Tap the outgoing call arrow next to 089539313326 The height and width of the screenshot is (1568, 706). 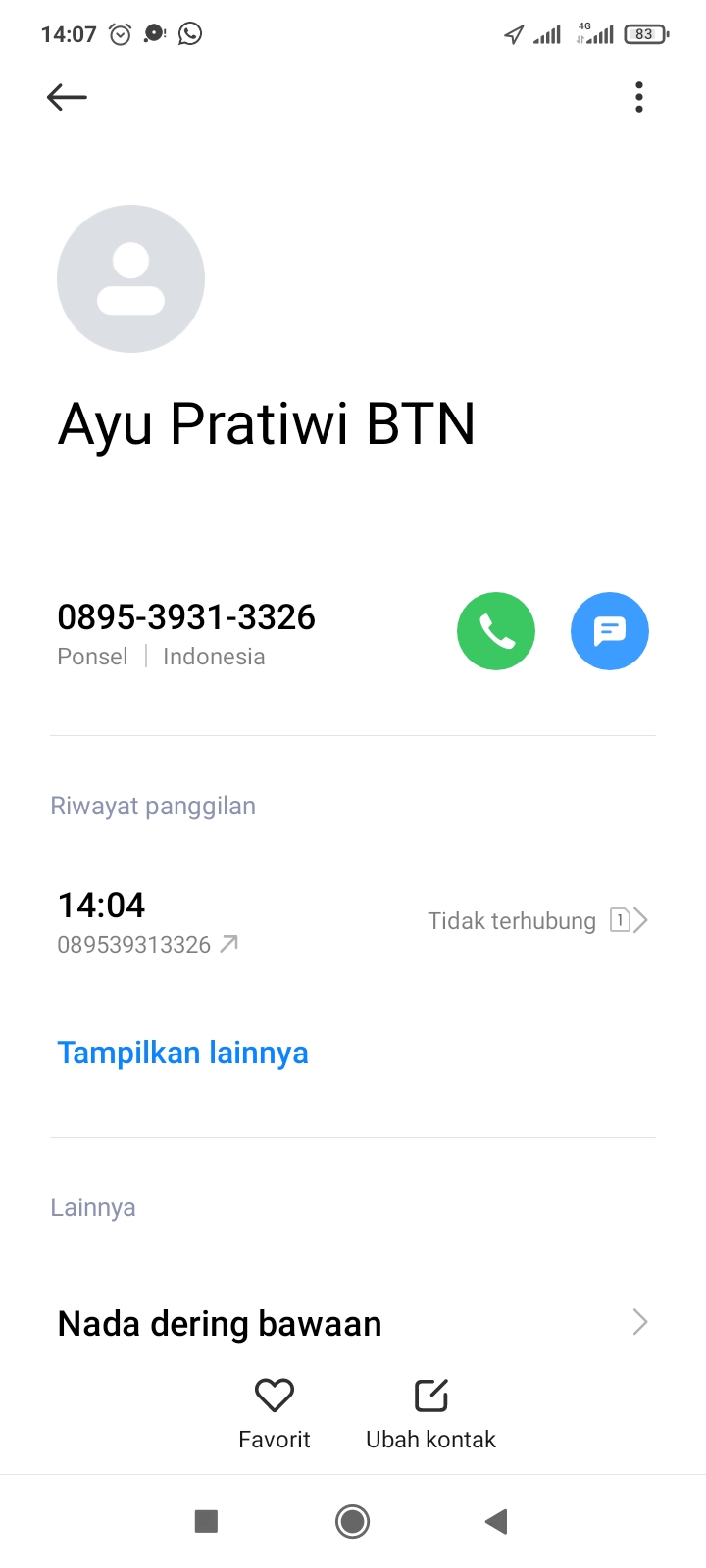(x=227, y=944)
